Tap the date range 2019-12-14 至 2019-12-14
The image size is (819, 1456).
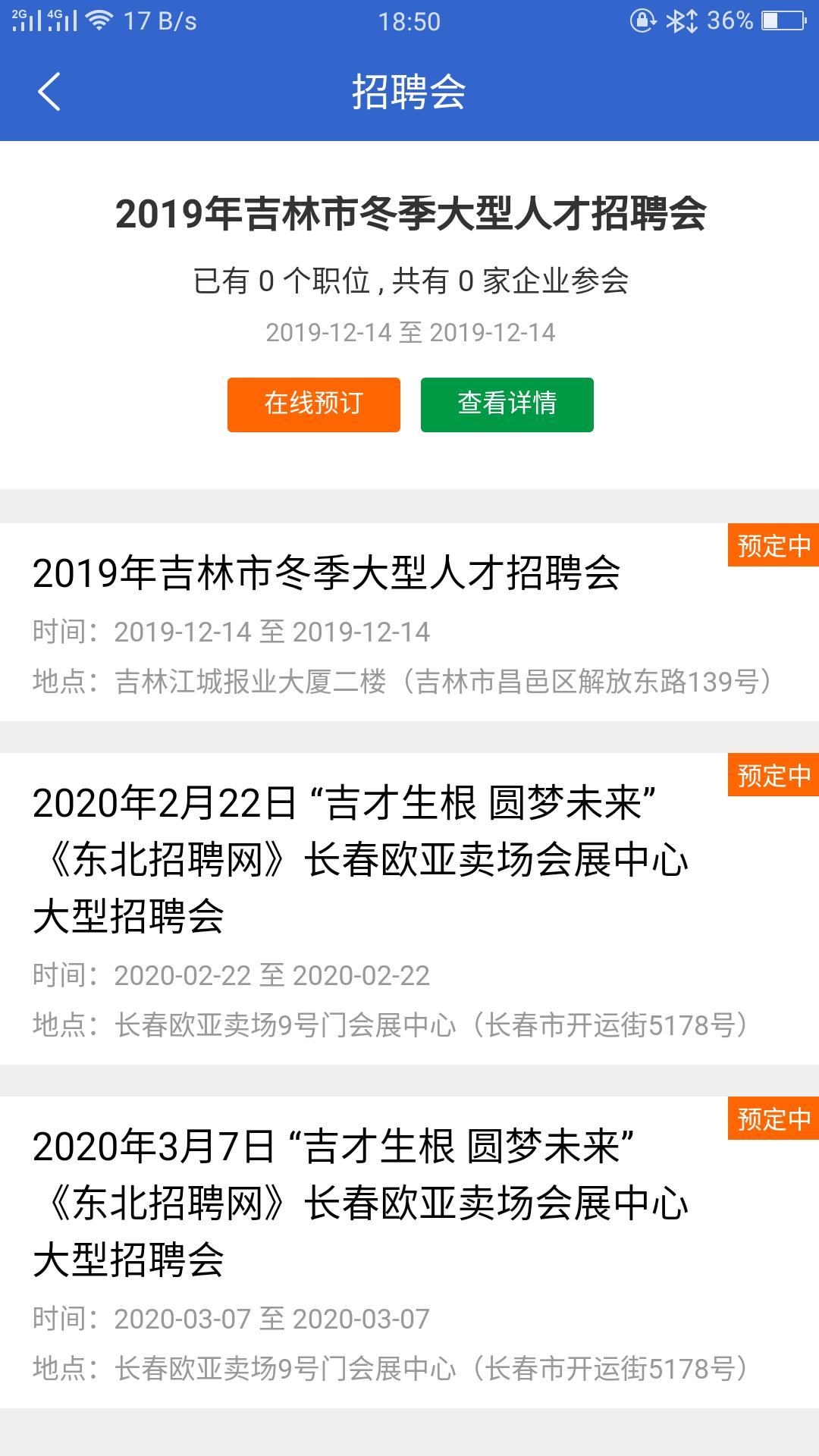[x=409, y=331]
